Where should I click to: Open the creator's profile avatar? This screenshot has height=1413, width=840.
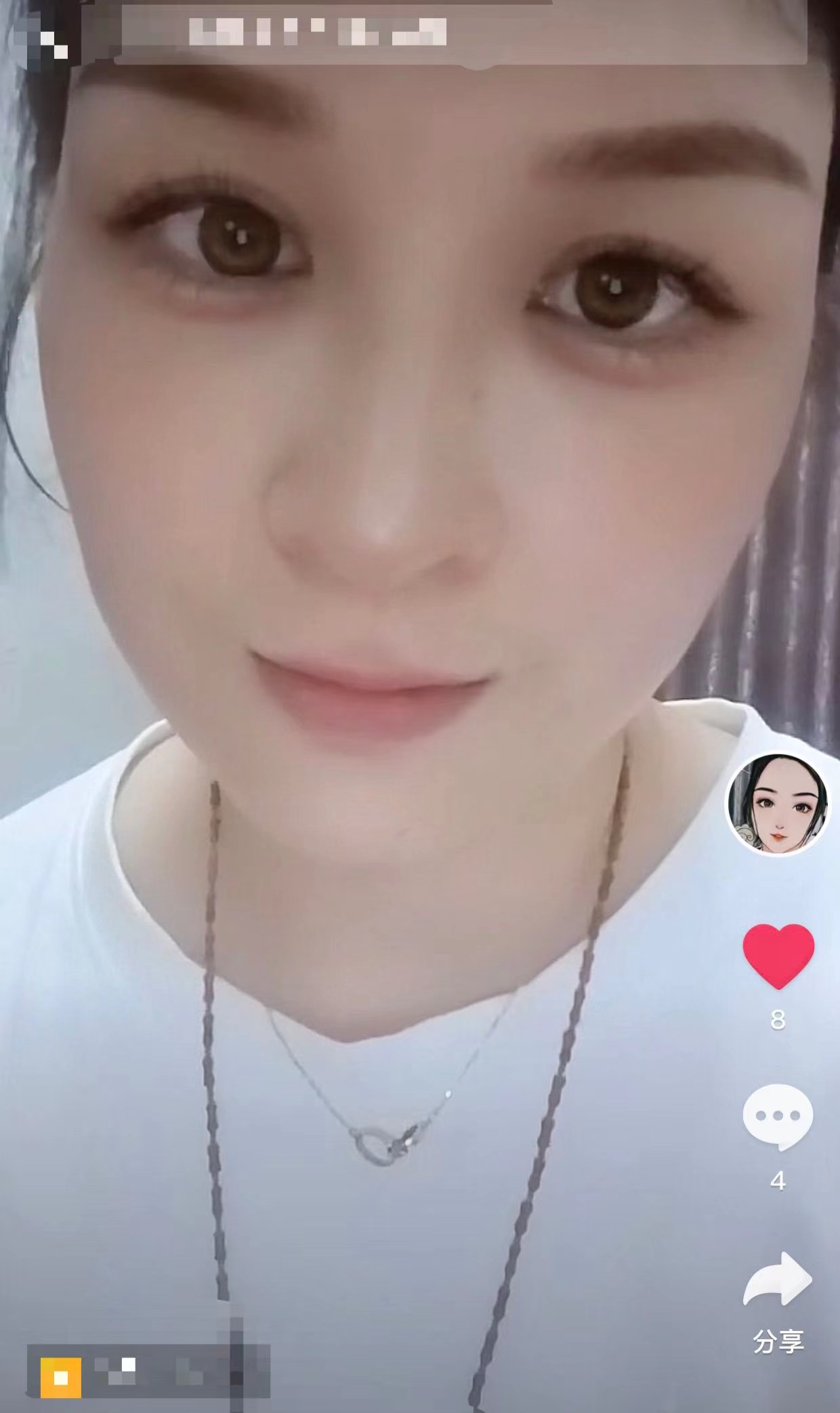click(x=778, y=804)
